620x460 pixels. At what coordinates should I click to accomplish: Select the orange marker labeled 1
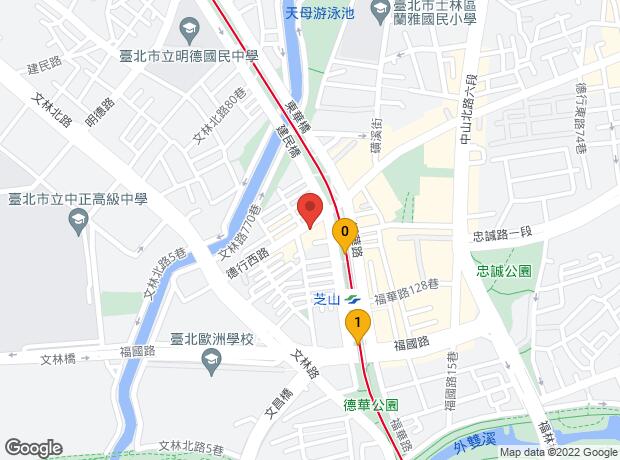(357, 324)
